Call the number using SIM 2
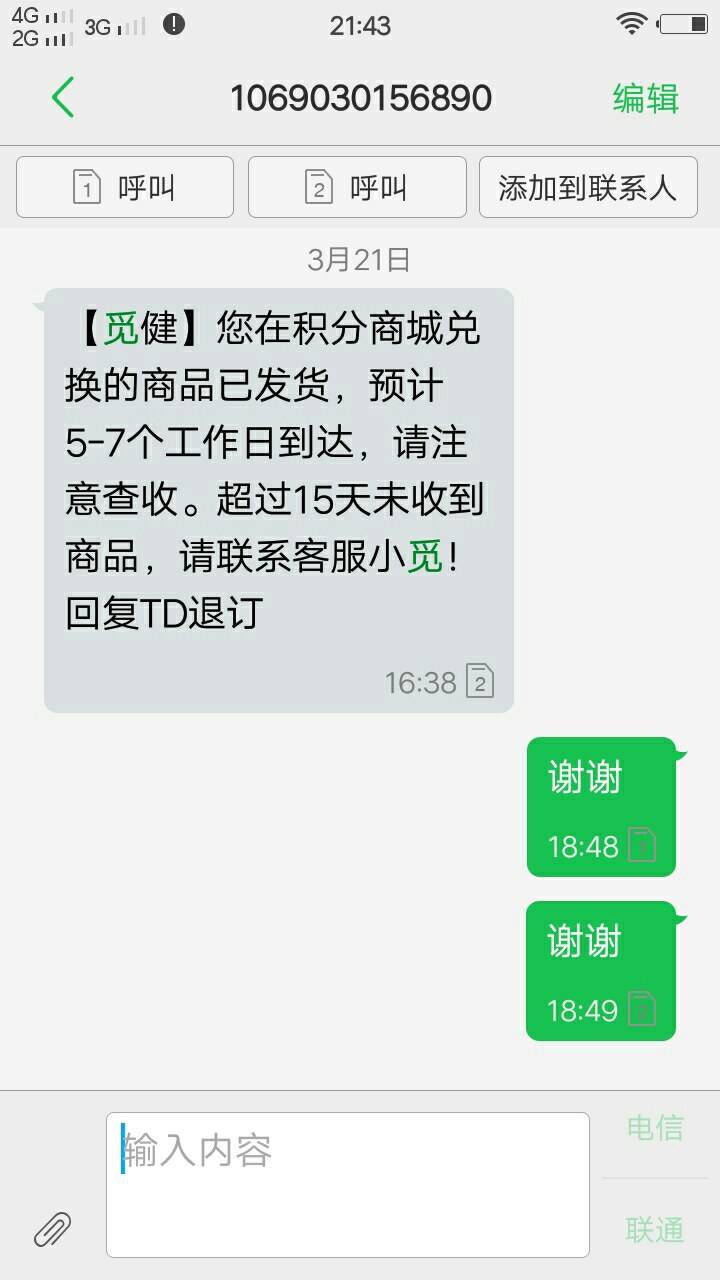The image size is (720, 1280). click(357, 187)
